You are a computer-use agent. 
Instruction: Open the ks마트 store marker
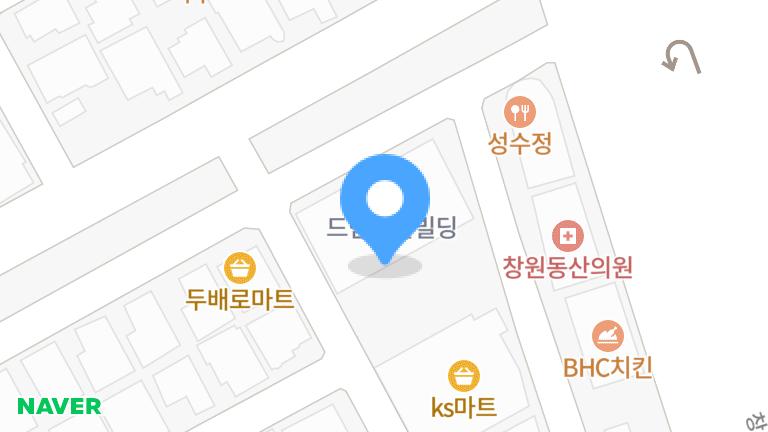[x=463, y=376]
